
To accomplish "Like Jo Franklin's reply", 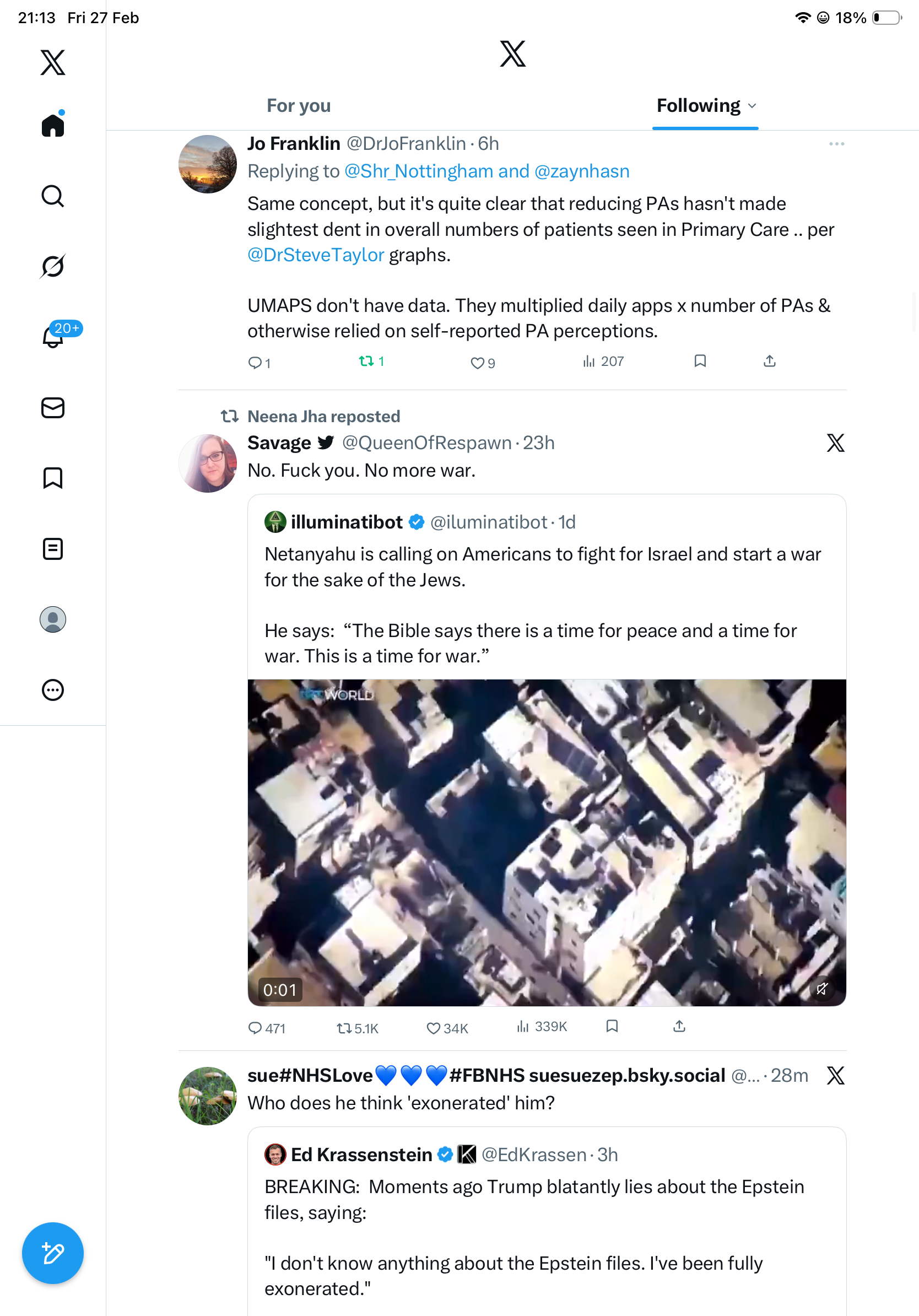I will (x=477, y=362).
